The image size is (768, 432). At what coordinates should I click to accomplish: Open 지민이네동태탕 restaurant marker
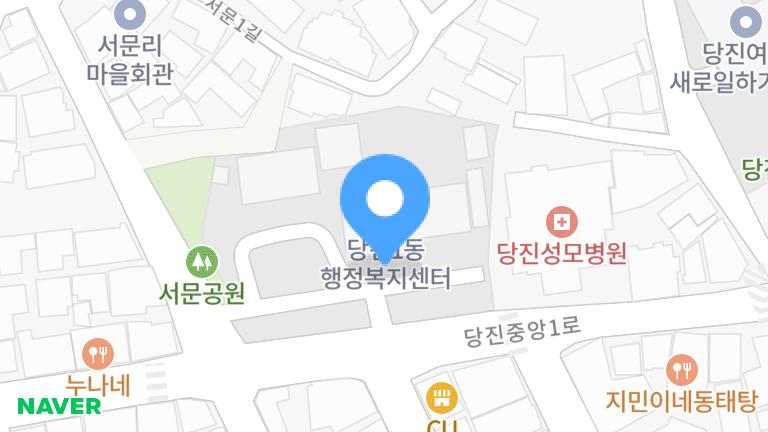coord(681,369)
